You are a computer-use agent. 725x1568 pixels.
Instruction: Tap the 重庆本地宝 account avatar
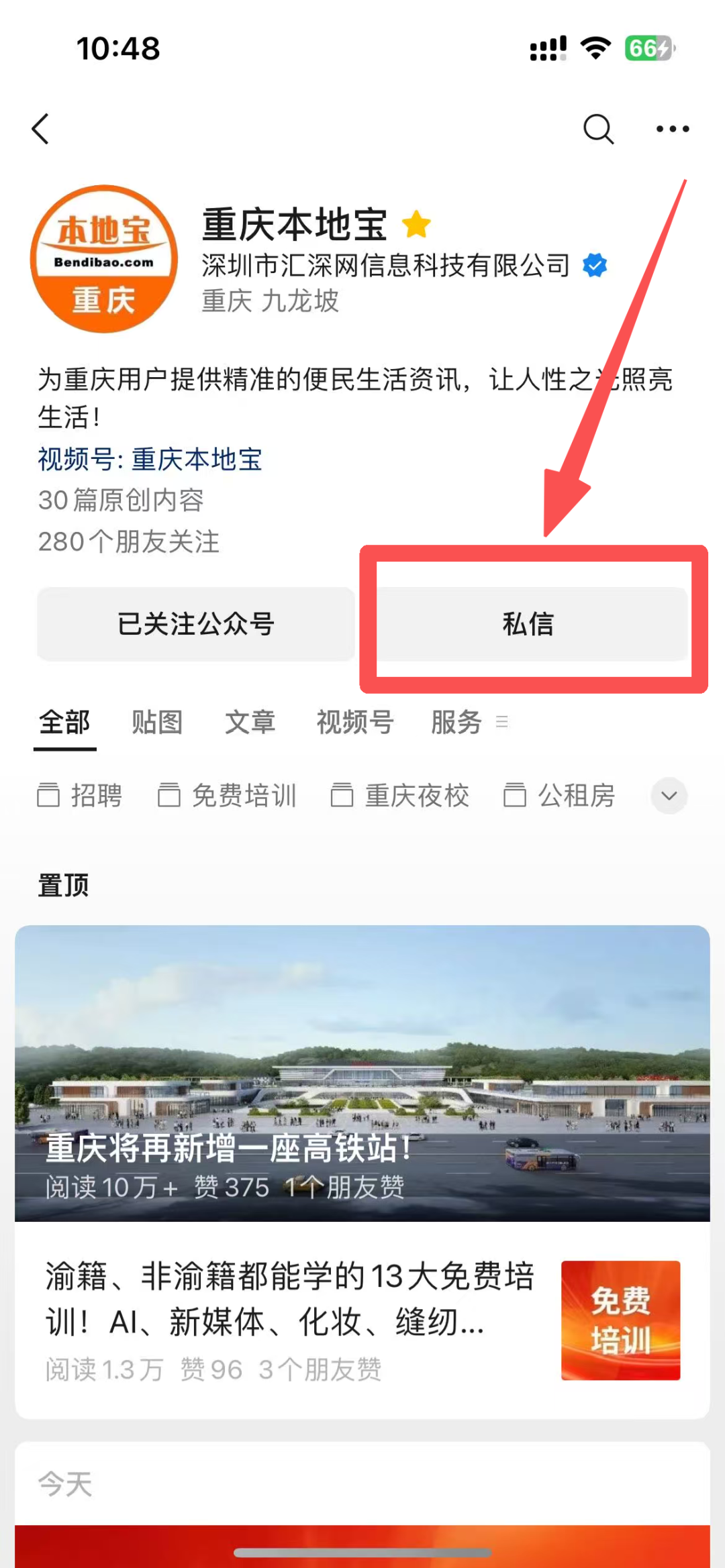[x=104, y=259]
